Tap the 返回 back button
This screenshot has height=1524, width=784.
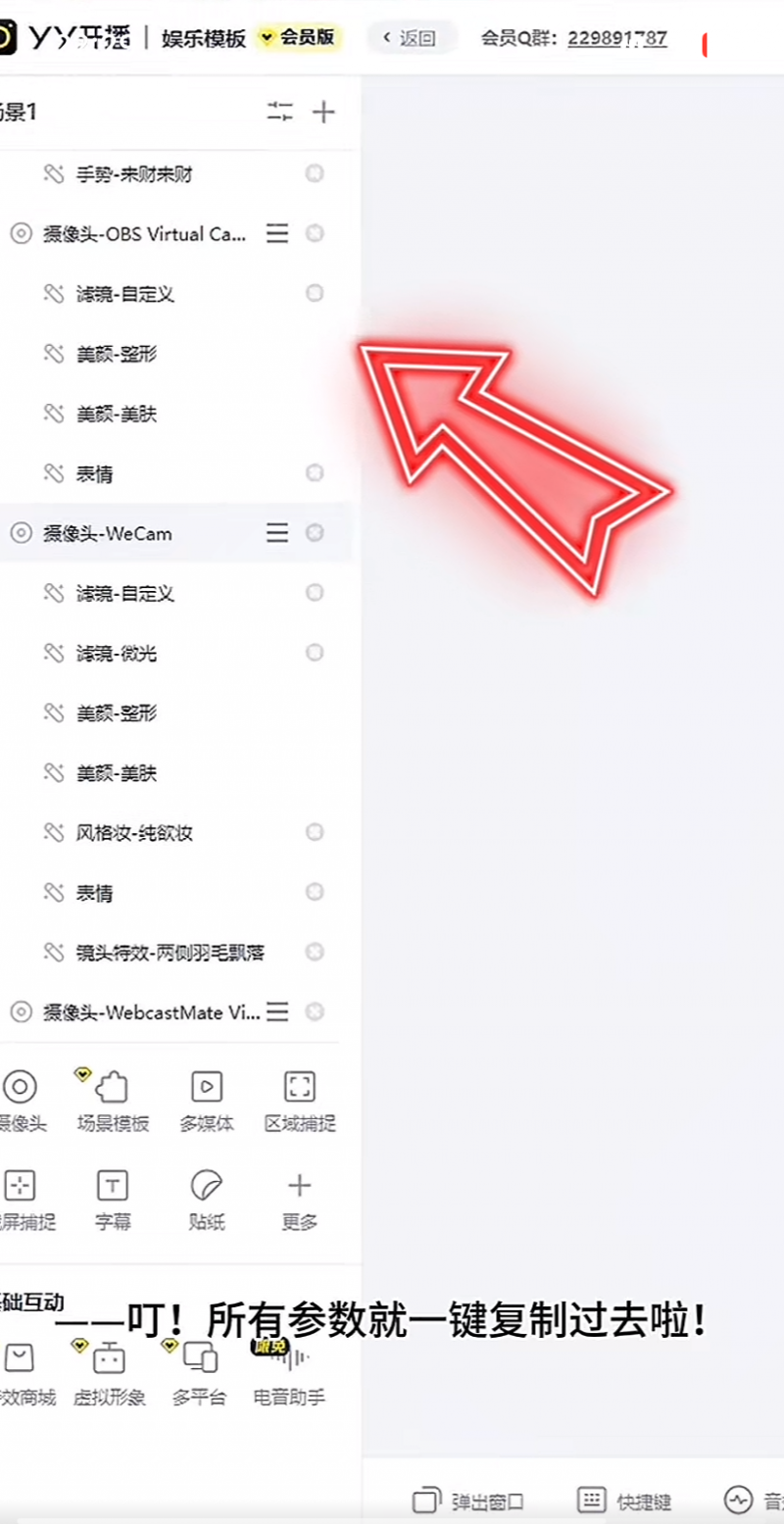coord(411,38)
